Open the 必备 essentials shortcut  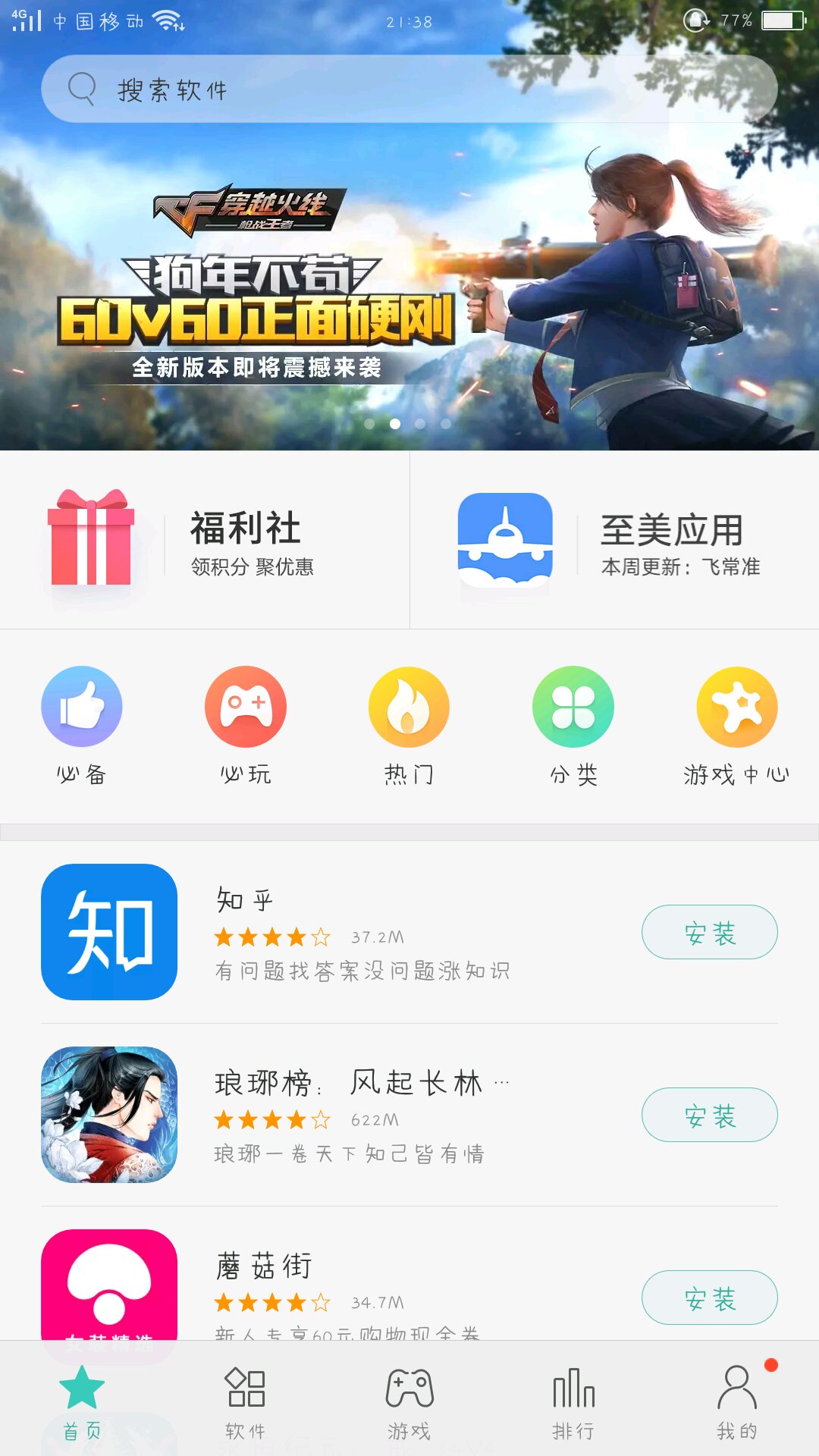coord(82,726)
